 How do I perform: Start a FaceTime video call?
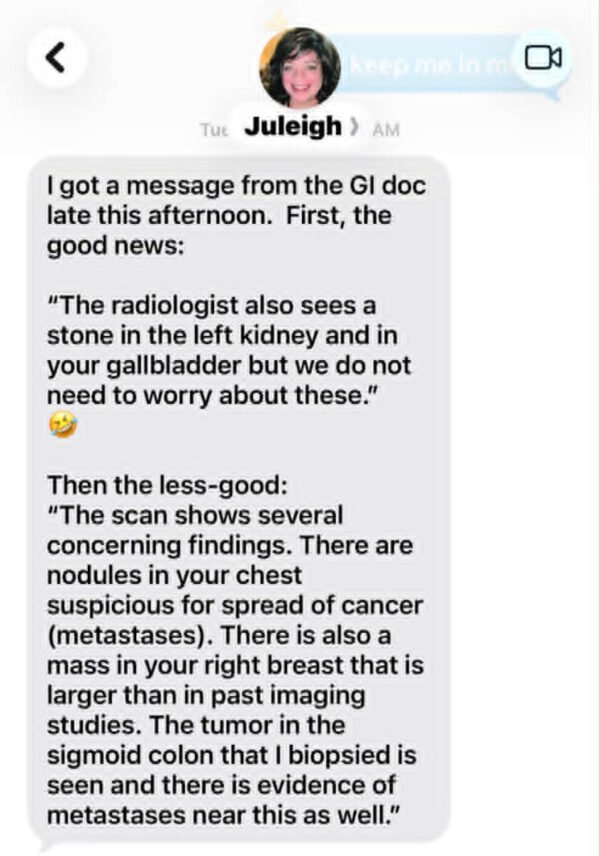point(539,58)
